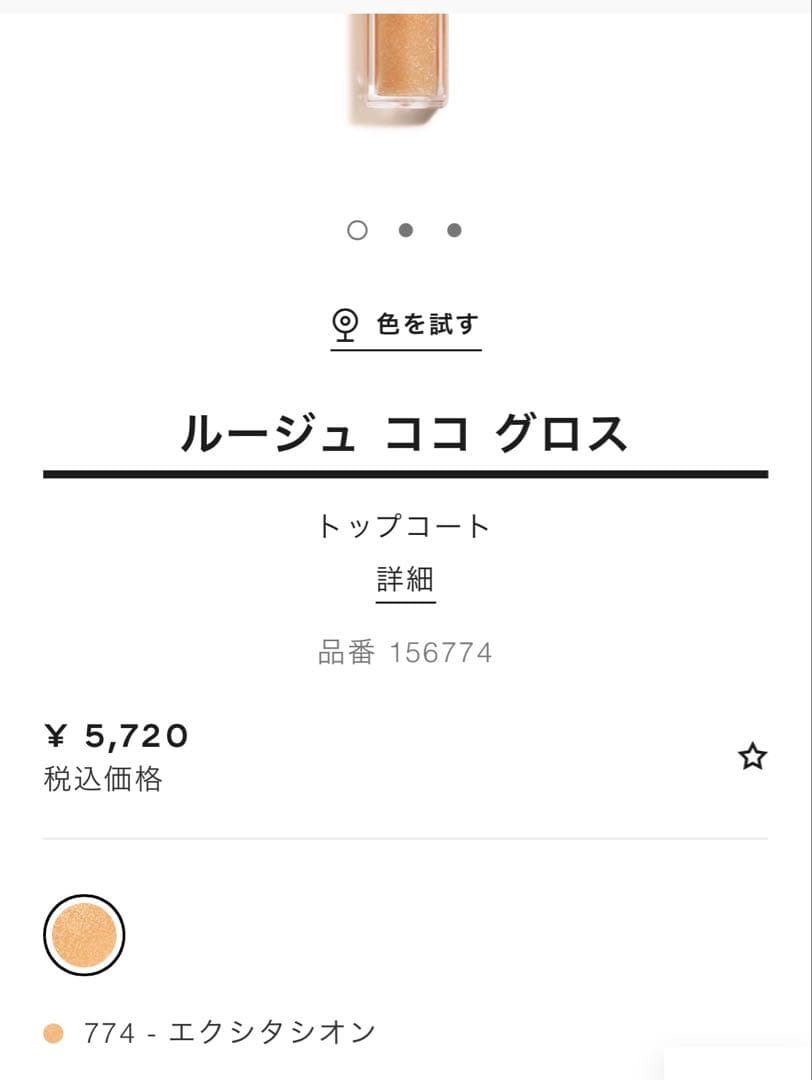The height and width of the screenshot is (1080, 812).
Task: Click the second filled carousel dot
Action: (406, 231)
